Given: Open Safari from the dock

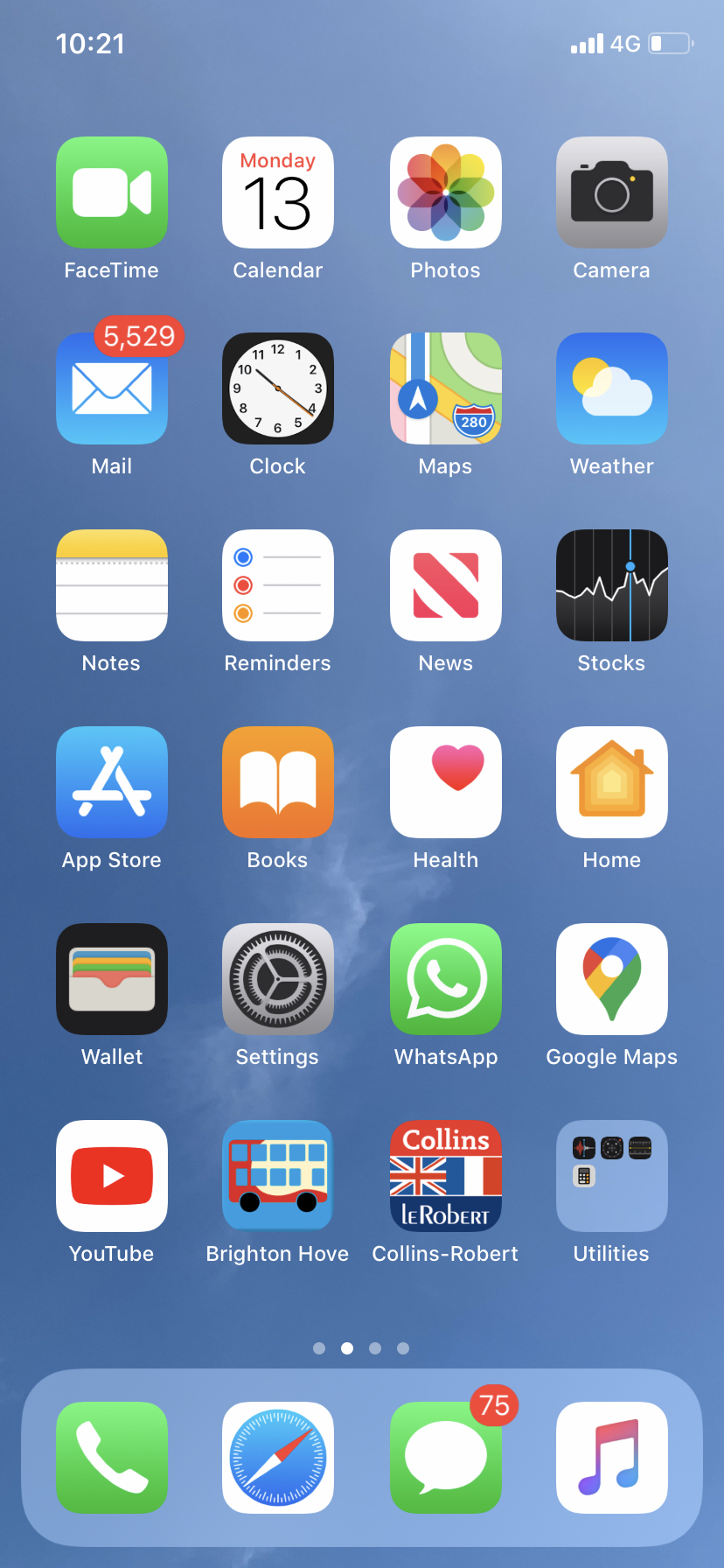Looking at the screenshot, I should [278, 1458].
